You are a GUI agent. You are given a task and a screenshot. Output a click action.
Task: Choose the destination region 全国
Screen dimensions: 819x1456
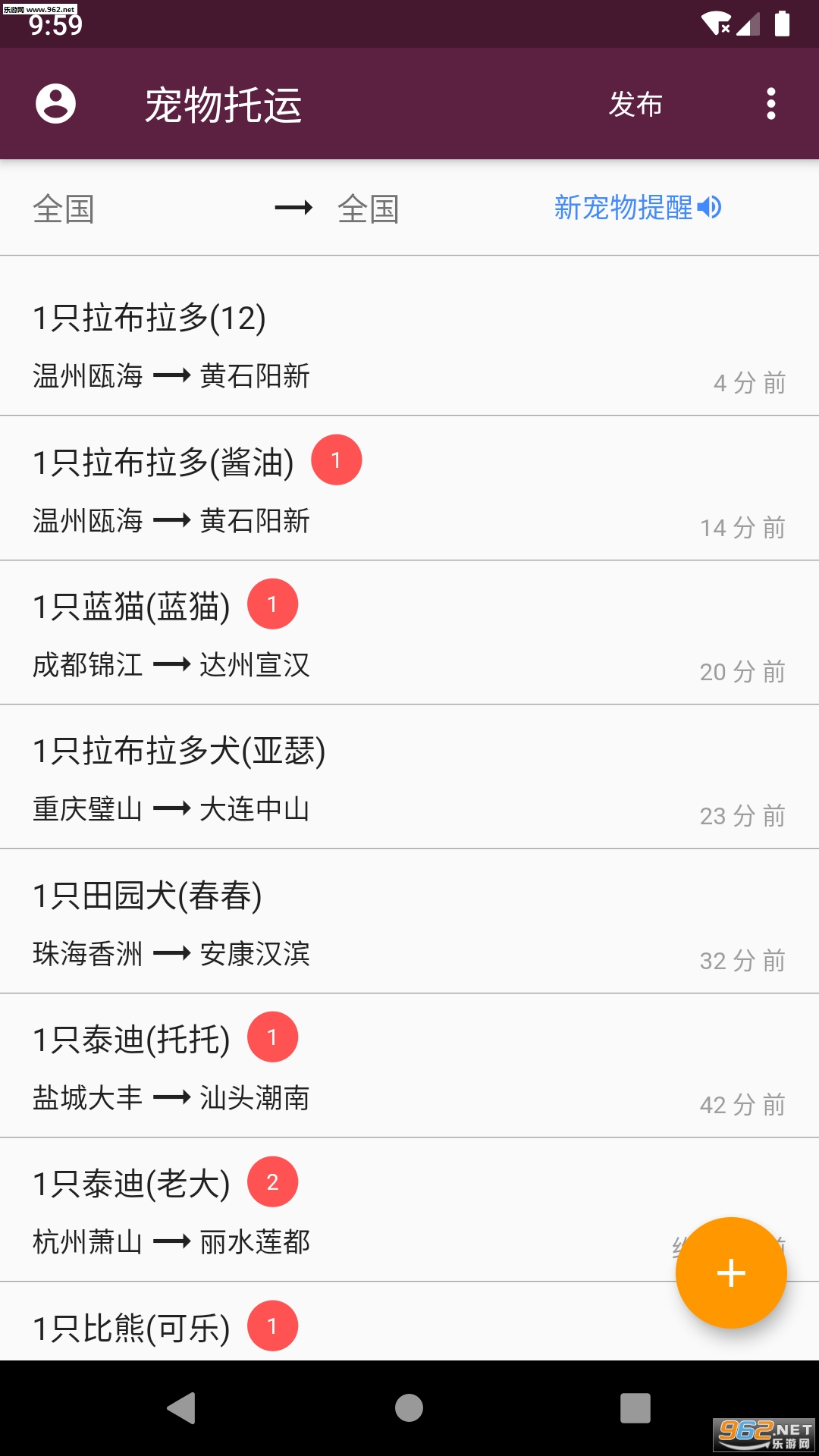[369, 209]
